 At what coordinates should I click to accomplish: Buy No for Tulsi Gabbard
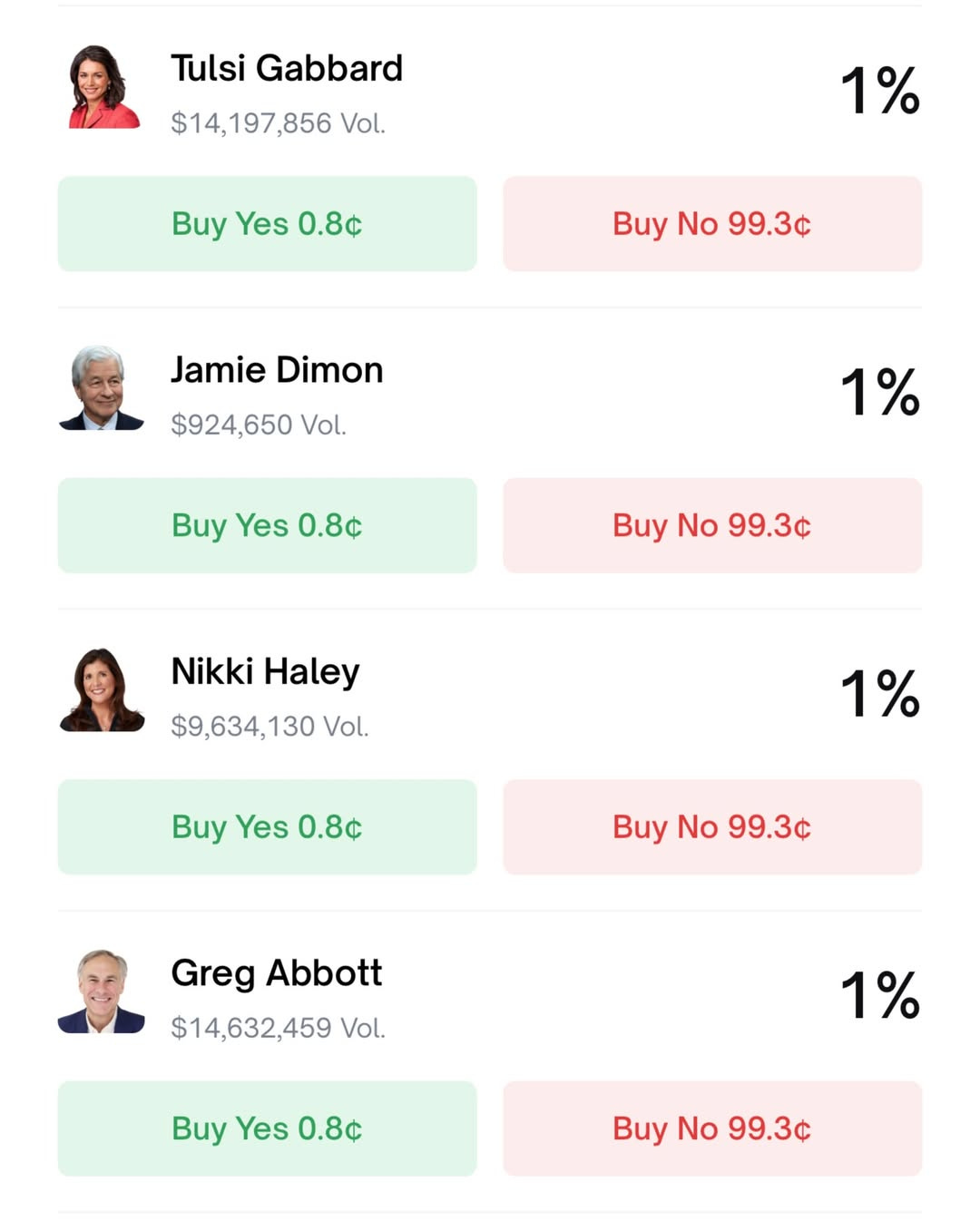click(x=712, y=224)
